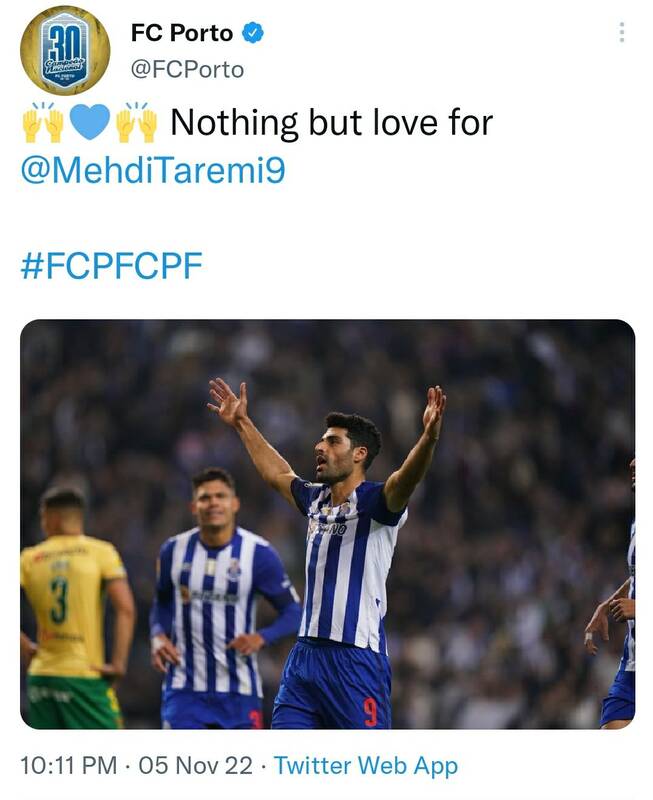Open FC Porto's profile picture
The height and width of the screenshot is (800, 653).
[x=65, y=50]
